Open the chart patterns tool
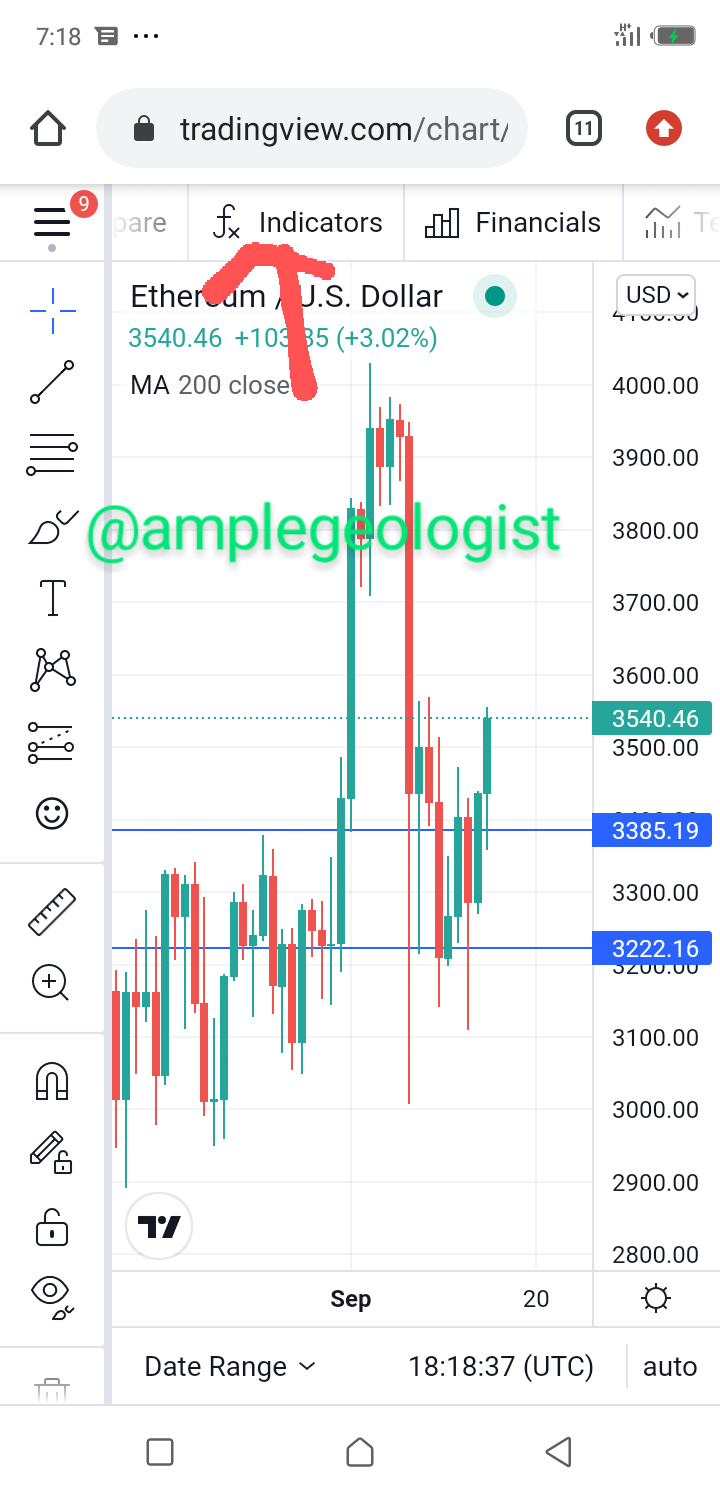This screenshot has height=1500, width=720. click(x=52, y=669)
